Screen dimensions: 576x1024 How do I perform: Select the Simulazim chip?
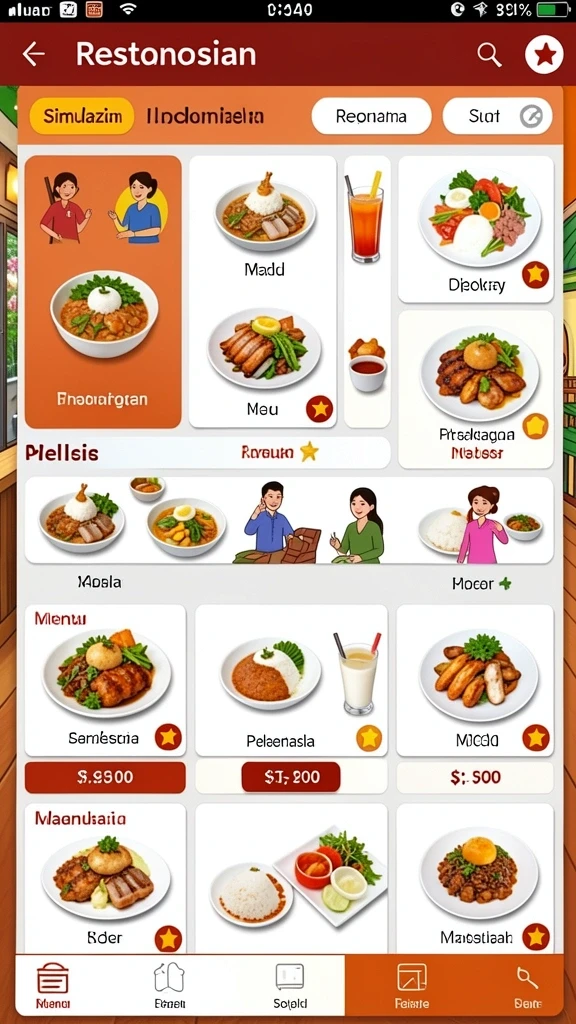pos(82,116)
